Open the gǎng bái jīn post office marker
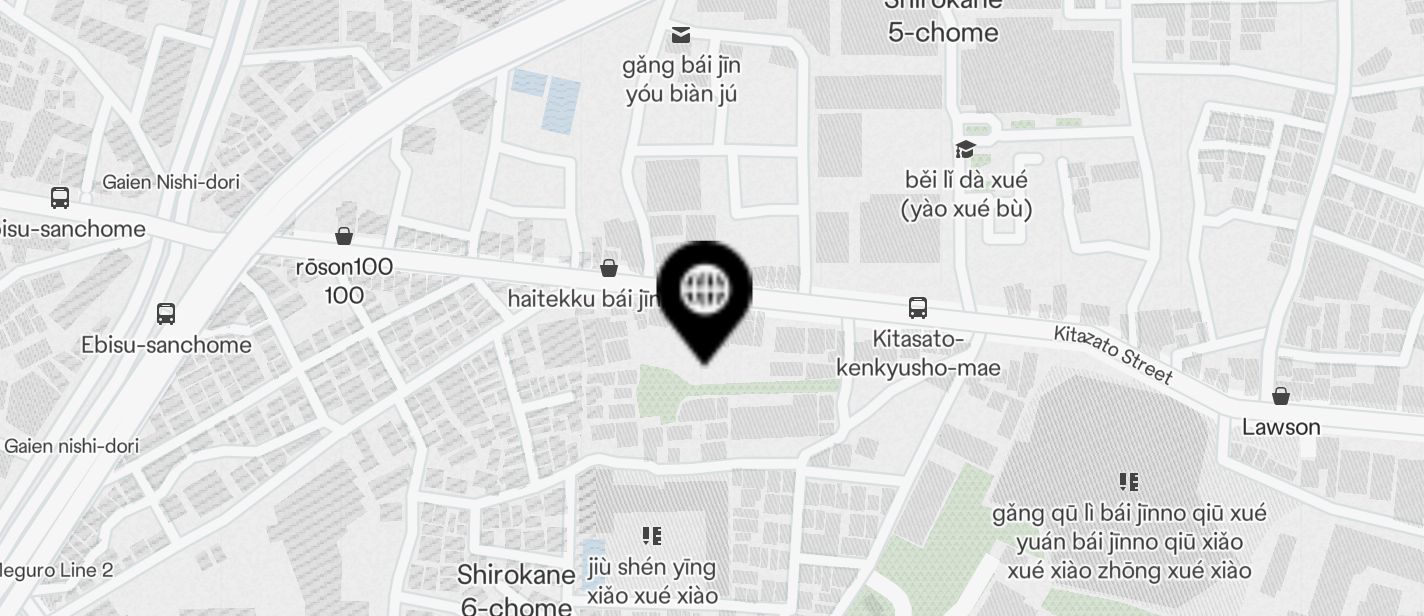Image resolution: width=1424 pixels, height=616 pixels. (x=681, y=35)
